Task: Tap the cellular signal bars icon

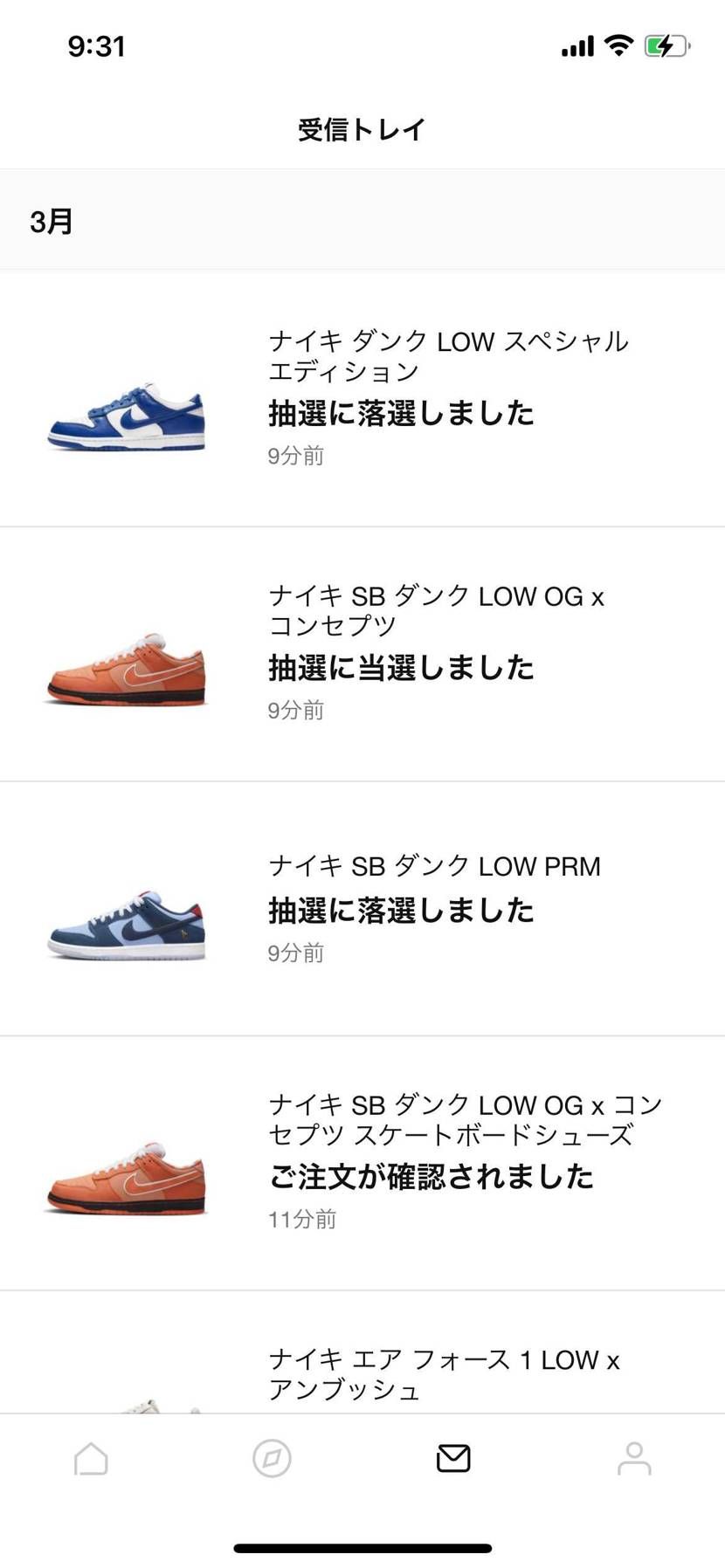Action: pyautogui.click(x=577, y=46)
